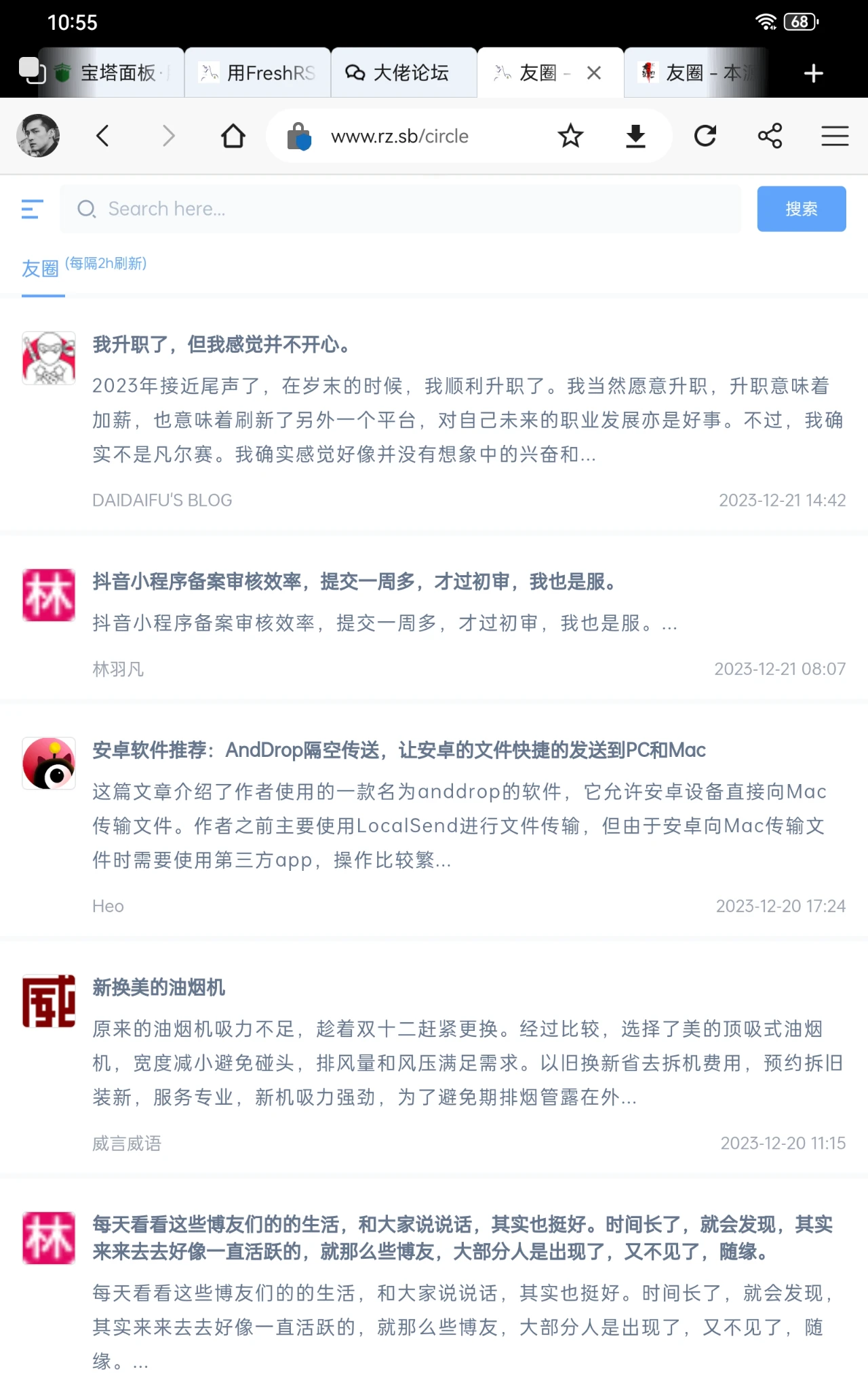
Task: Tap the blue 搜索 button
Action: [x=801, y=209]
